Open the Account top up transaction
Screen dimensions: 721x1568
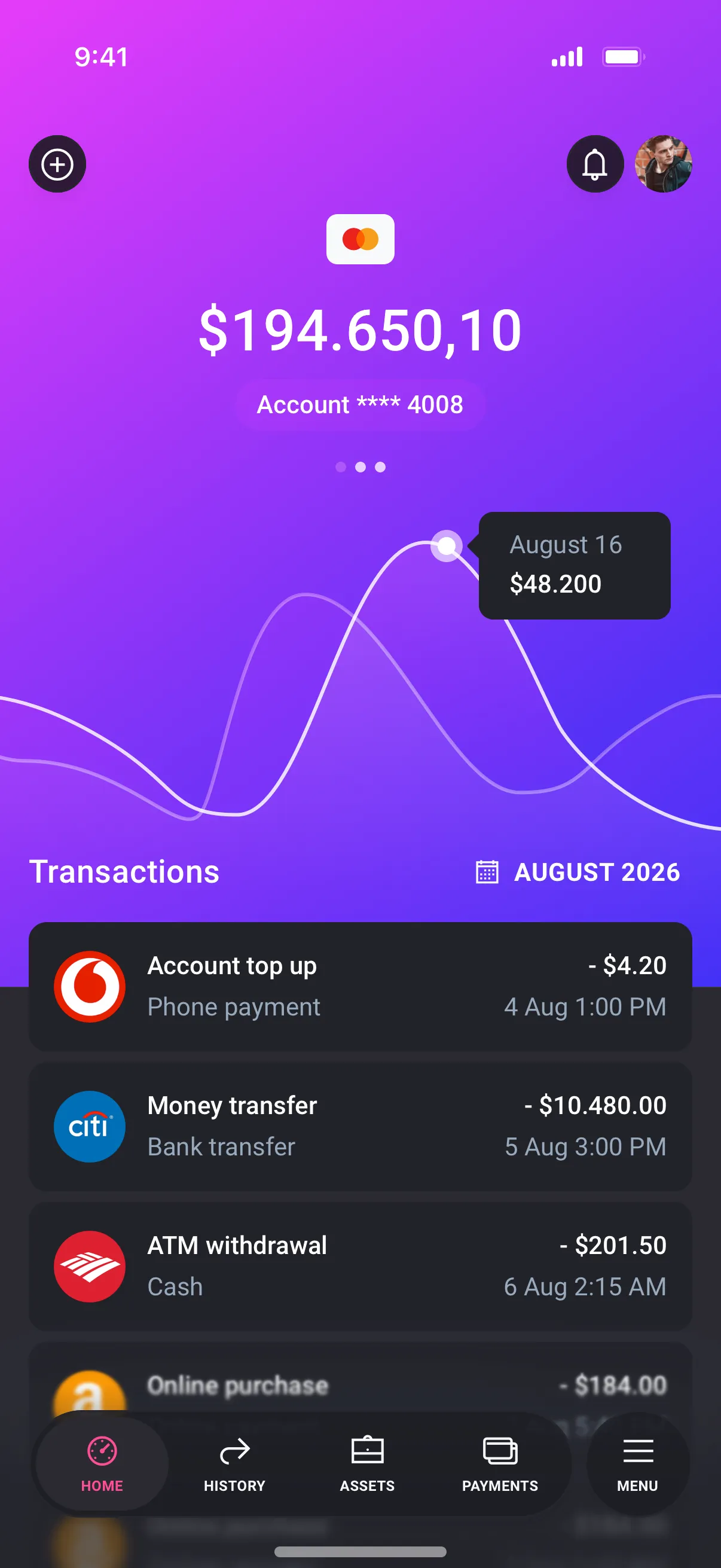point(360,986)
